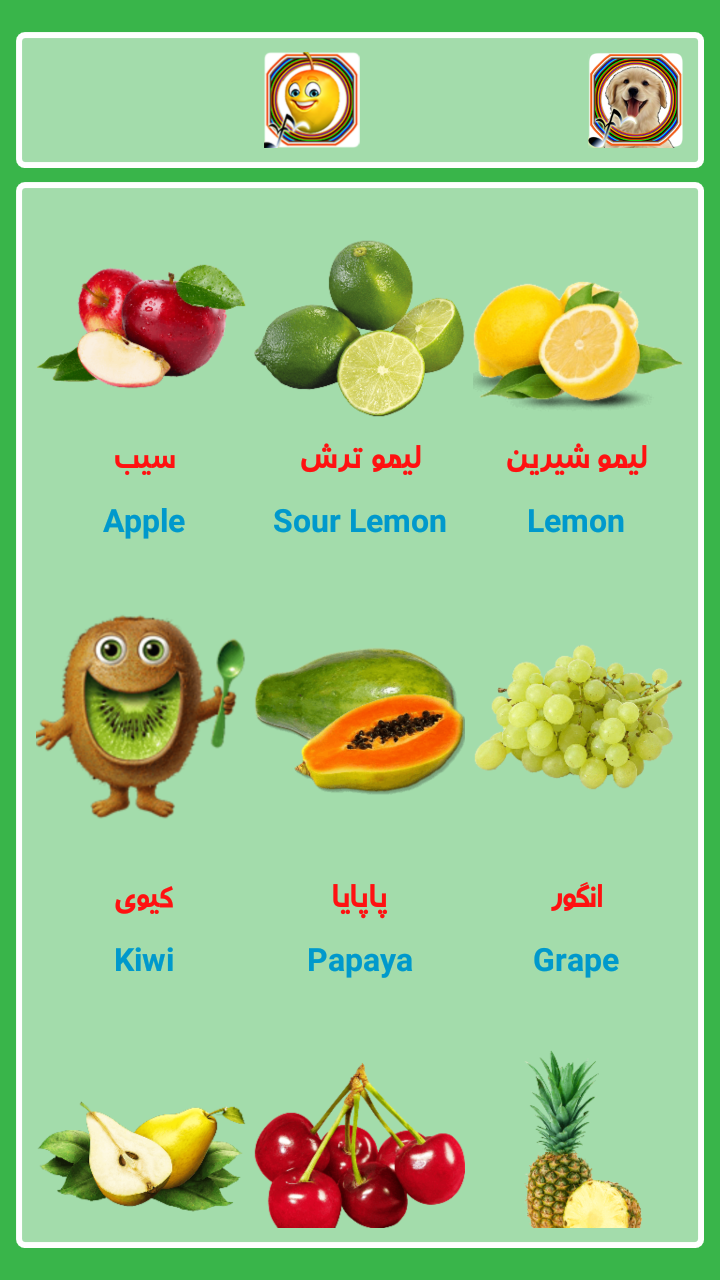Select the red cherries tile
720x1280 pixels.
[359, 1146]
